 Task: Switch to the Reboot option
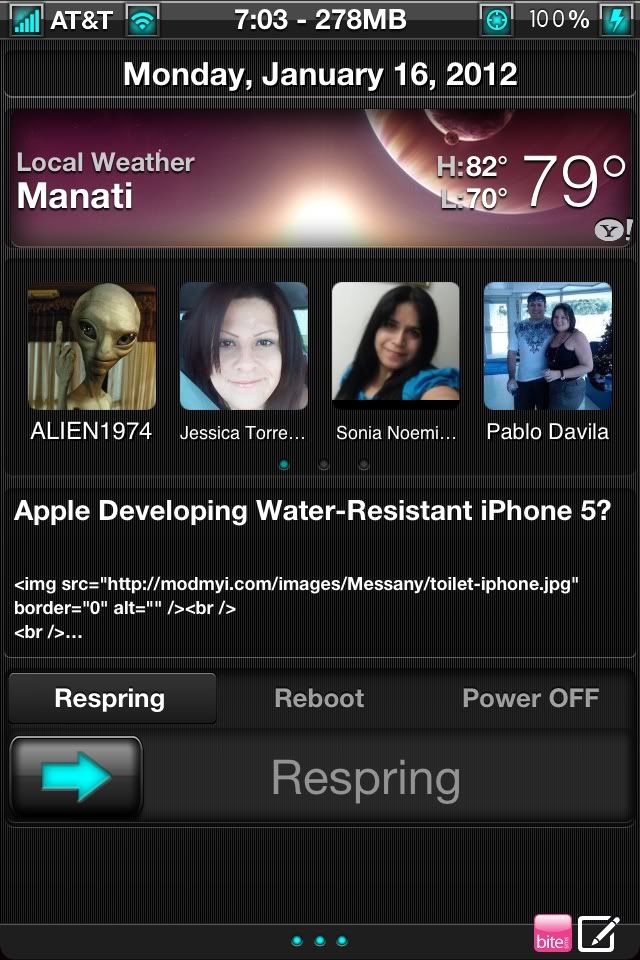[319, 698]
